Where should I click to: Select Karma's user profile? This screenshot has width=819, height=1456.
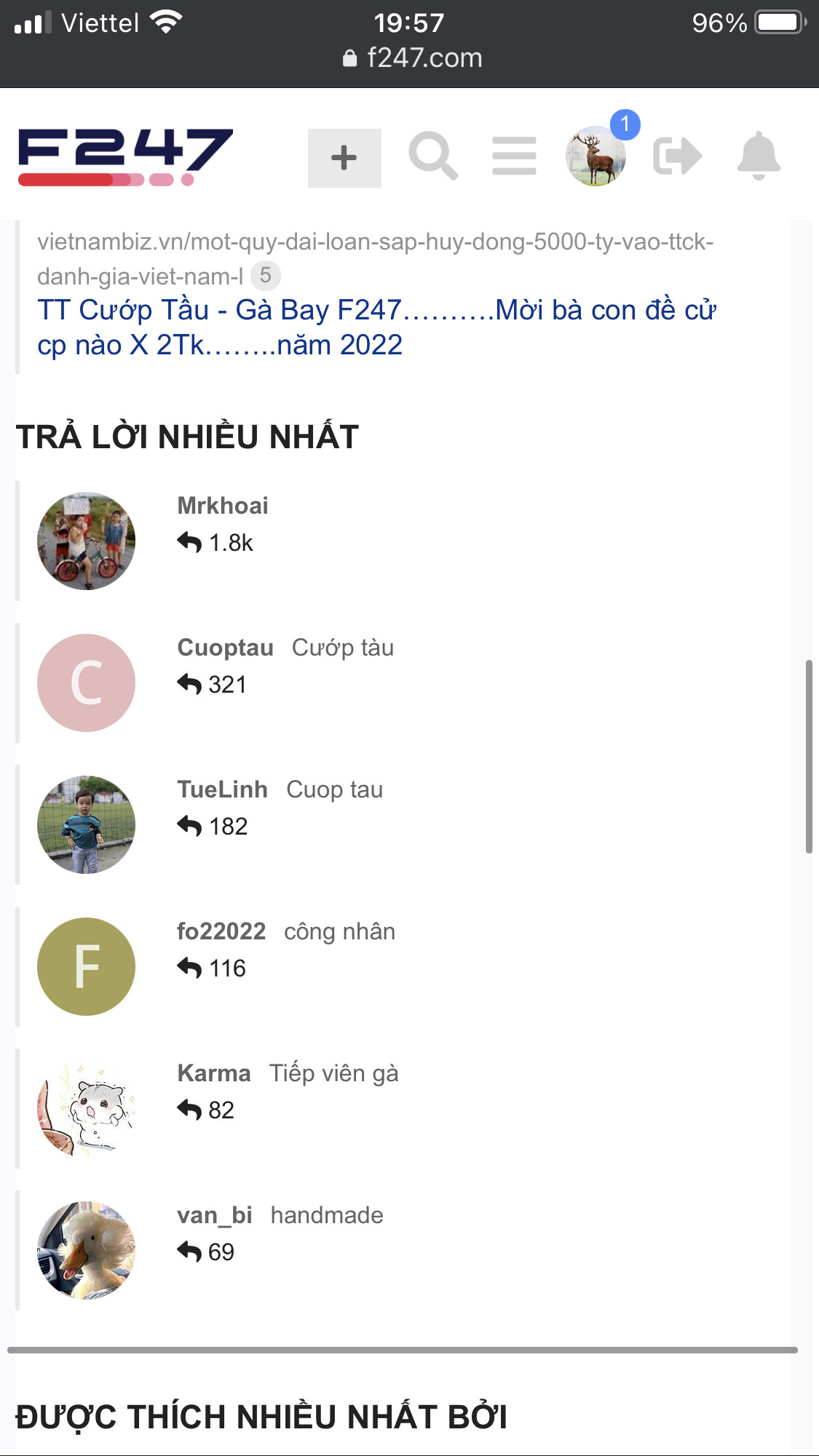tap(213, 1073)
